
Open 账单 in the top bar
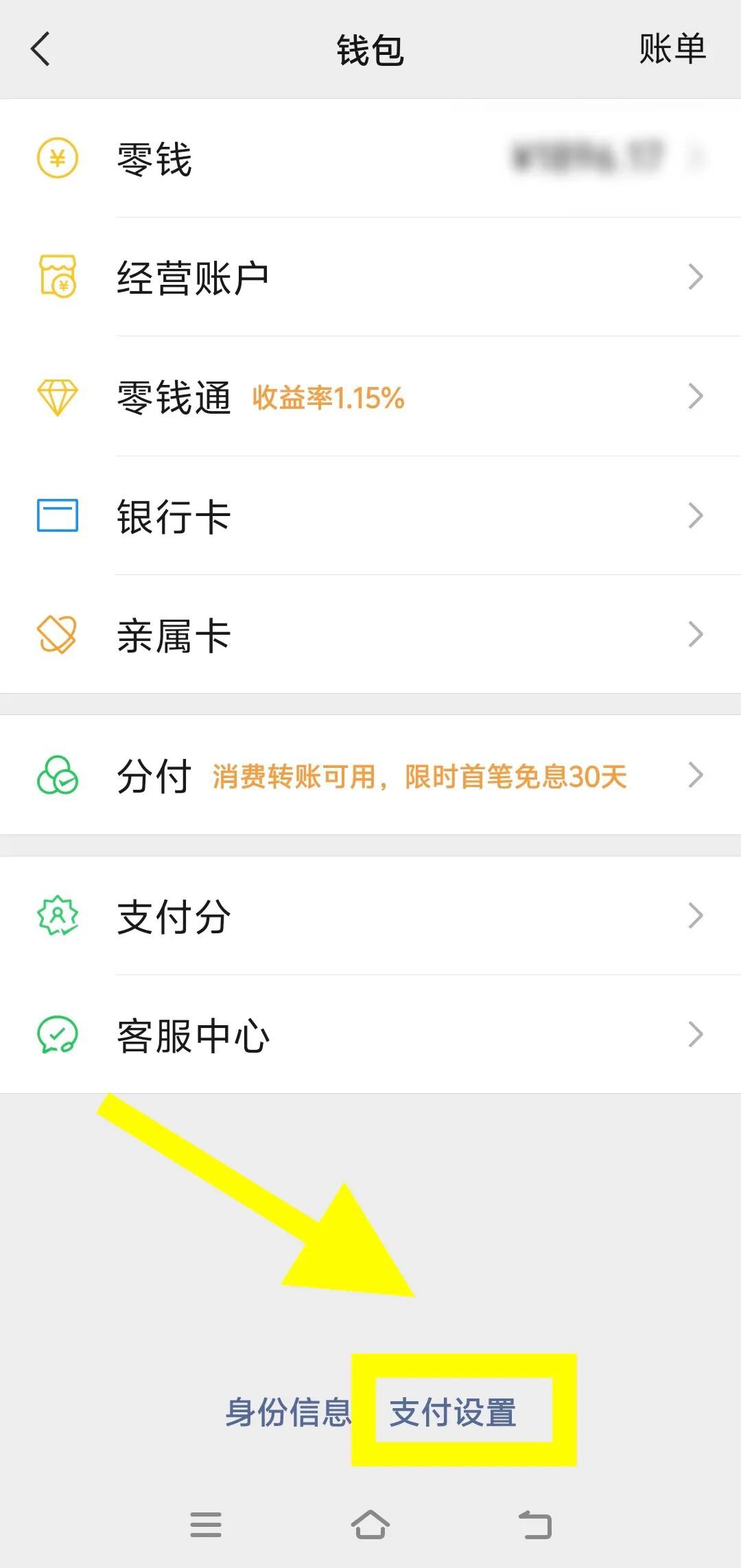pyautogui.click(x=672, y=49)
